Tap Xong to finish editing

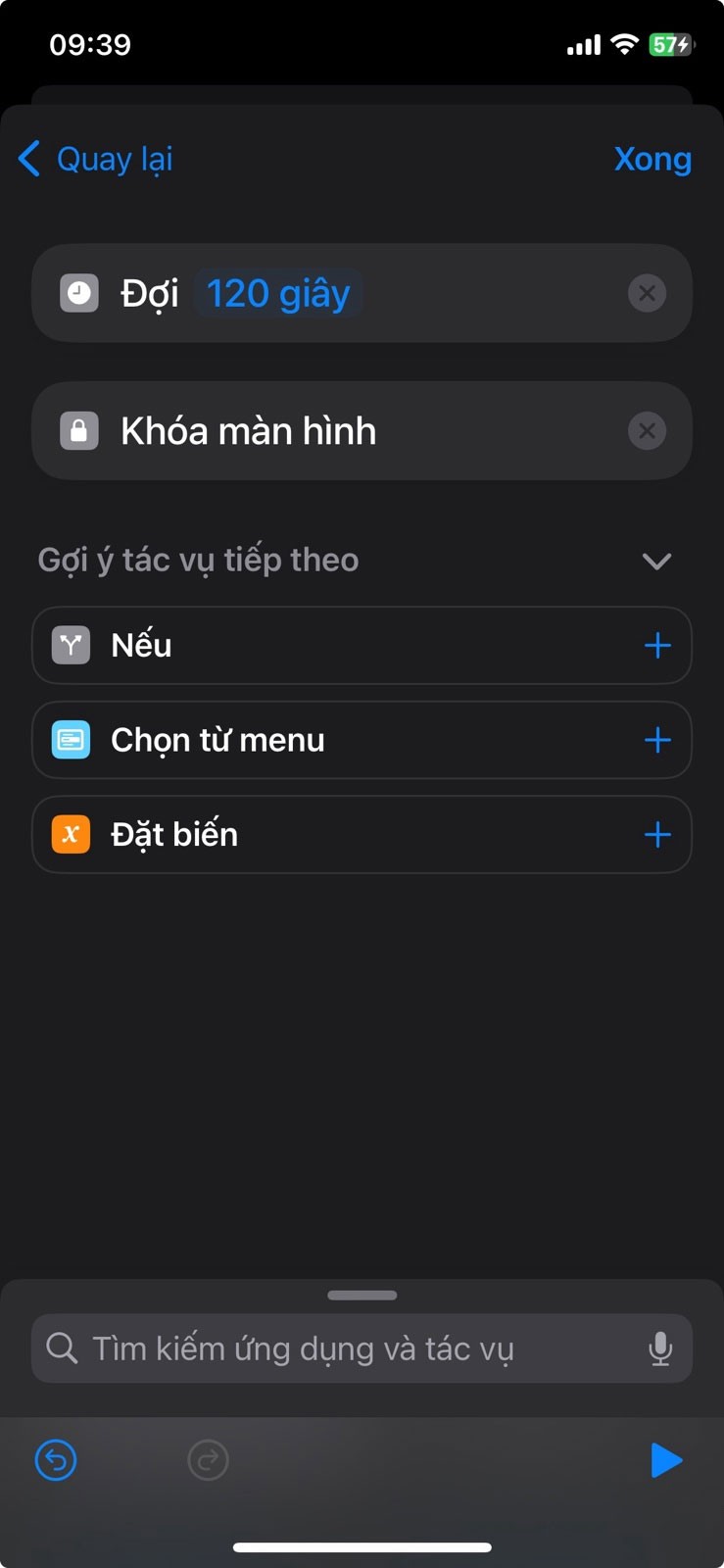pos(652,159)
